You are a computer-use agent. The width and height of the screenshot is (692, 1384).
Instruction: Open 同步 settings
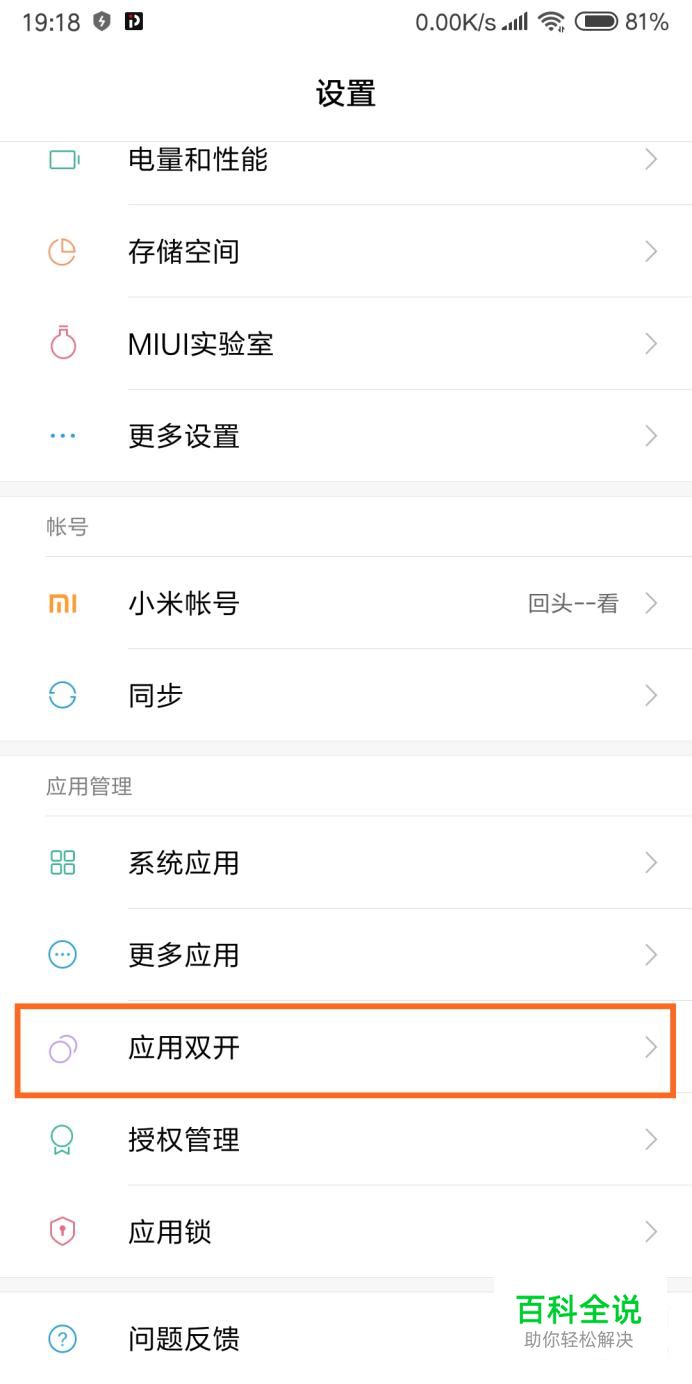pyautogui.click(x=346, y=695)
